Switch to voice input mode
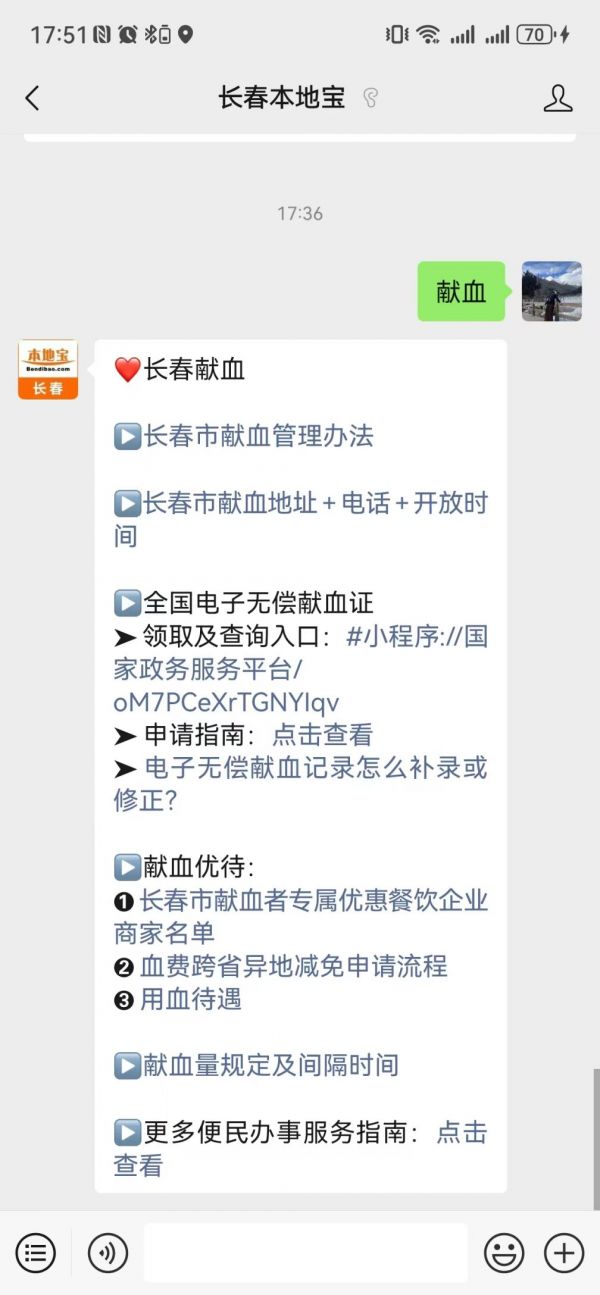The image size is (600, 1295). [x=108, y=1252]
